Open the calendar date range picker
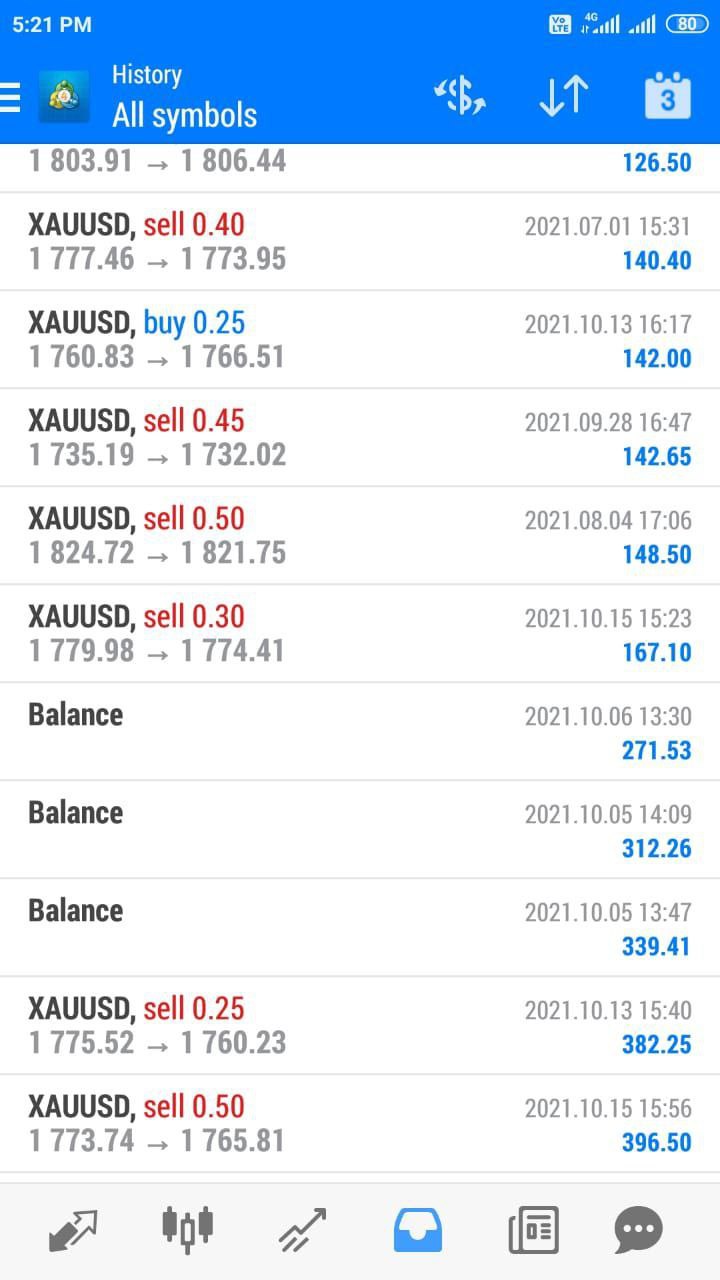 click(x=667, y=97)
